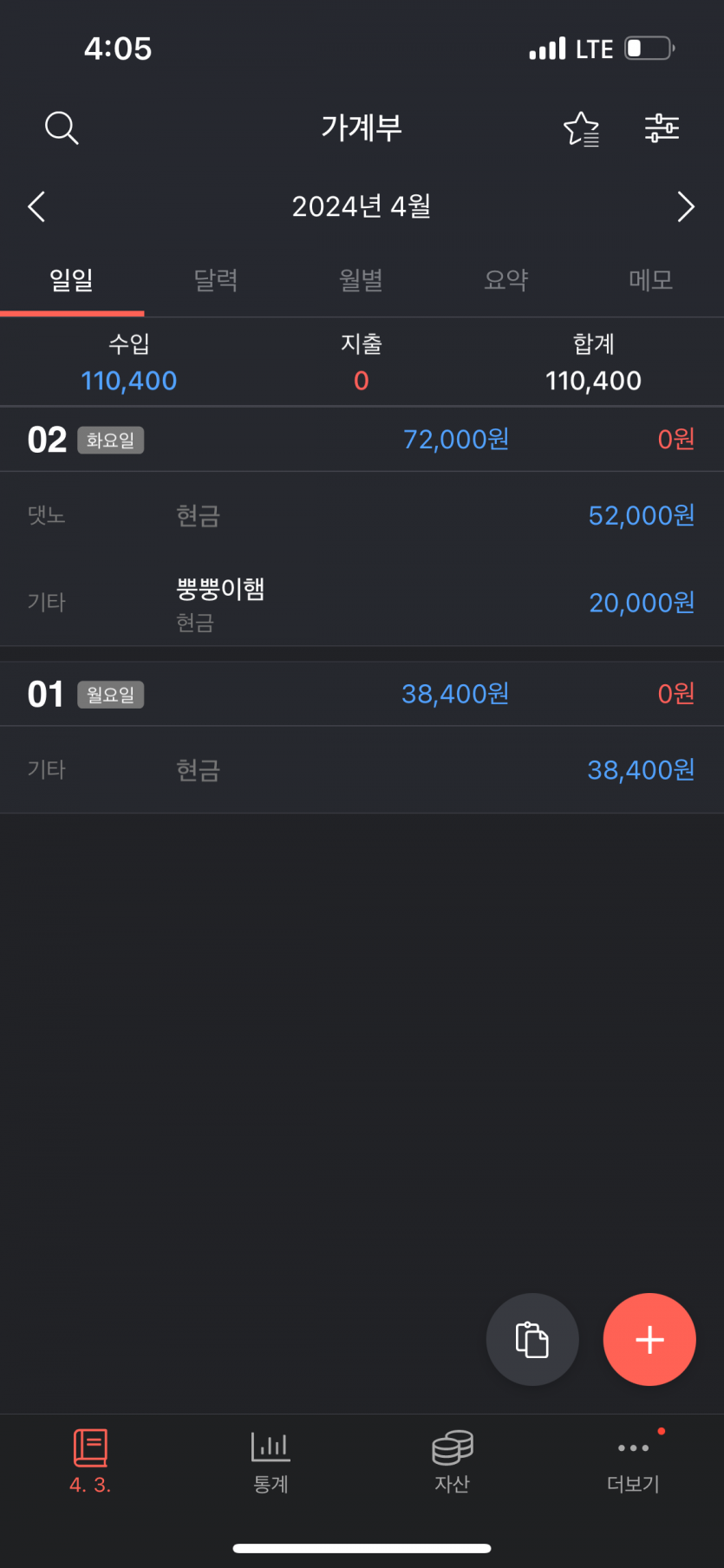
Task: Open the 2024년 4월 month picker
Action: click(x=362, y=206)
